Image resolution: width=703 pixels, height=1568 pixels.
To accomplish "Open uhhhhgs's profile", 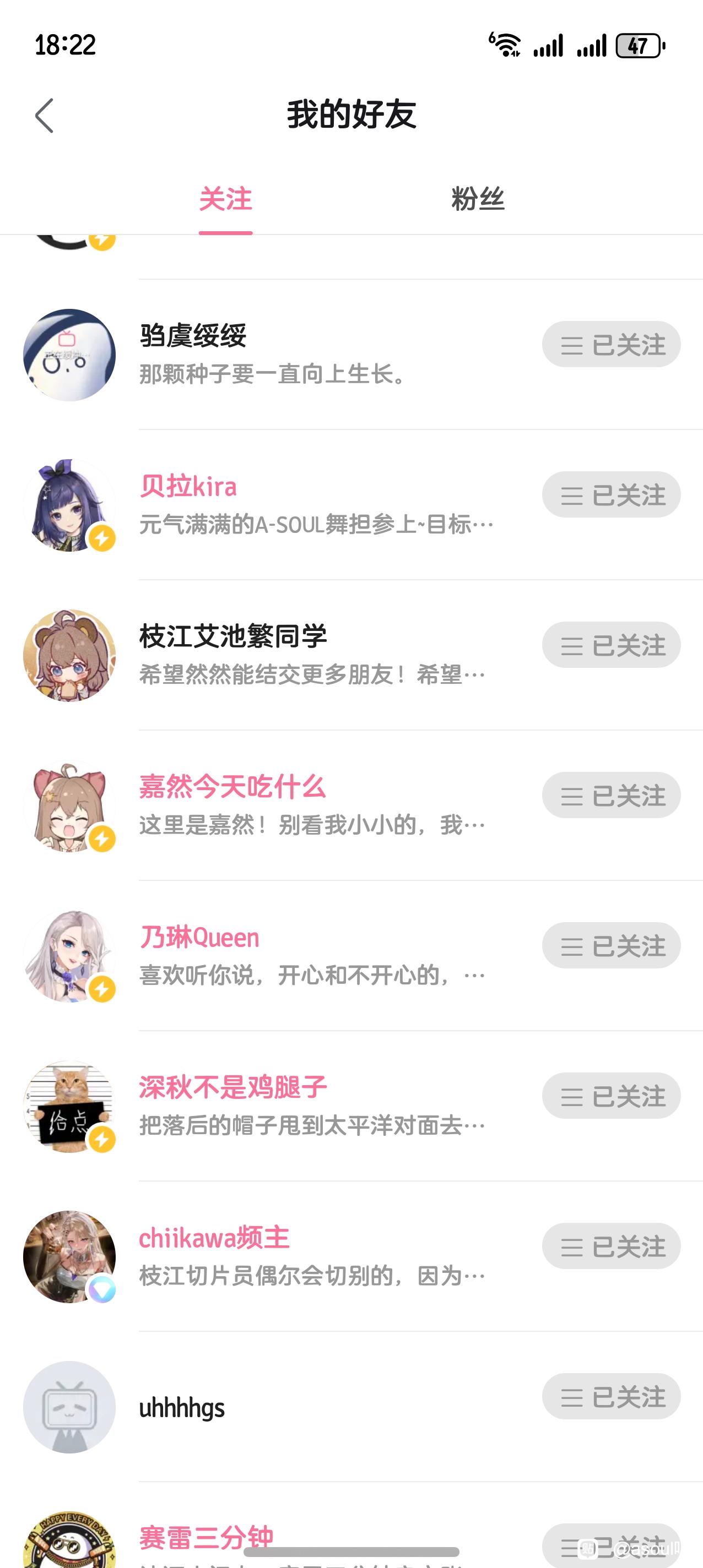I will pyautogui.click(x=182, y=1408).
